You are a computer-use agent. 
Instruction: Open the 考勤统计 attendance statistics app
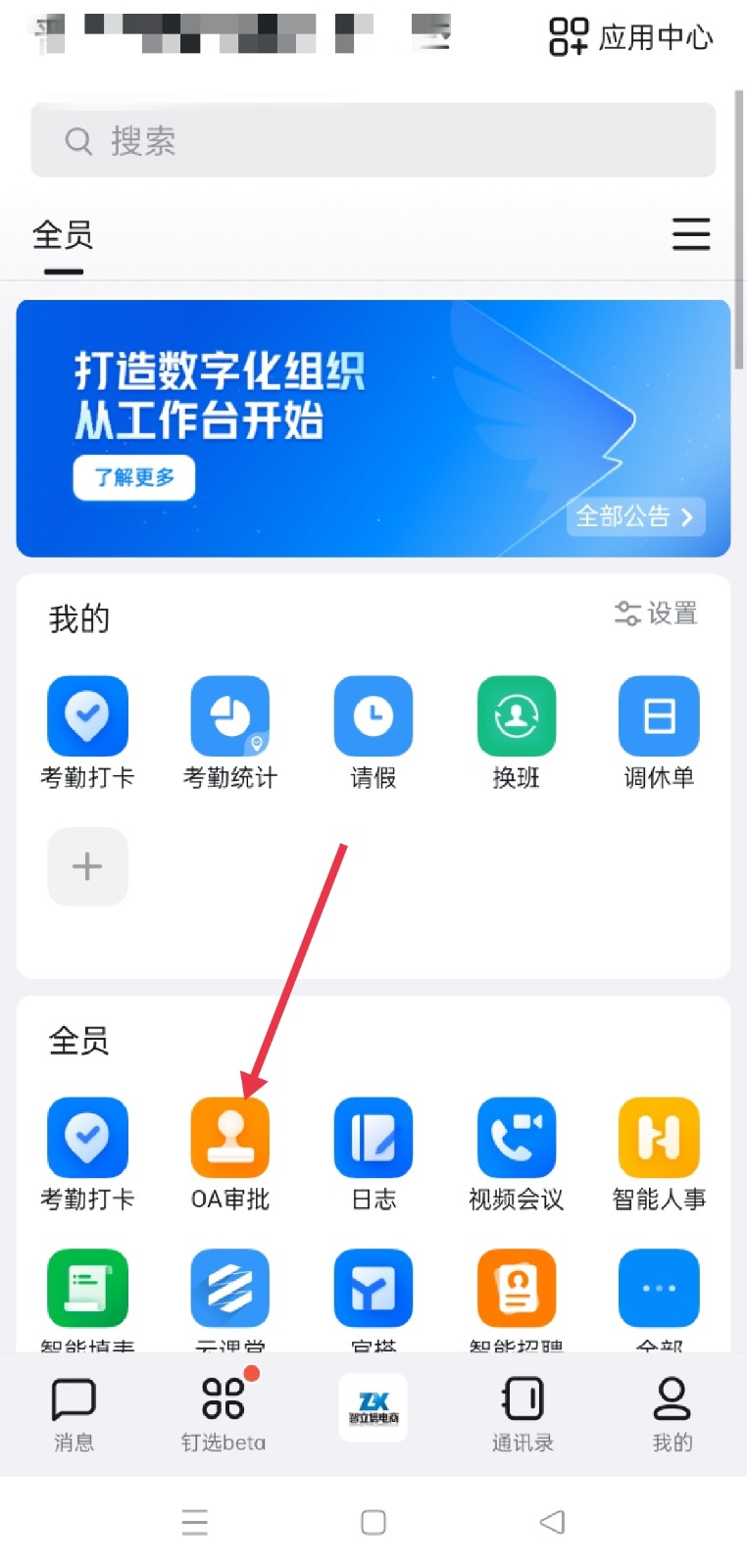(x=229, y=715)
